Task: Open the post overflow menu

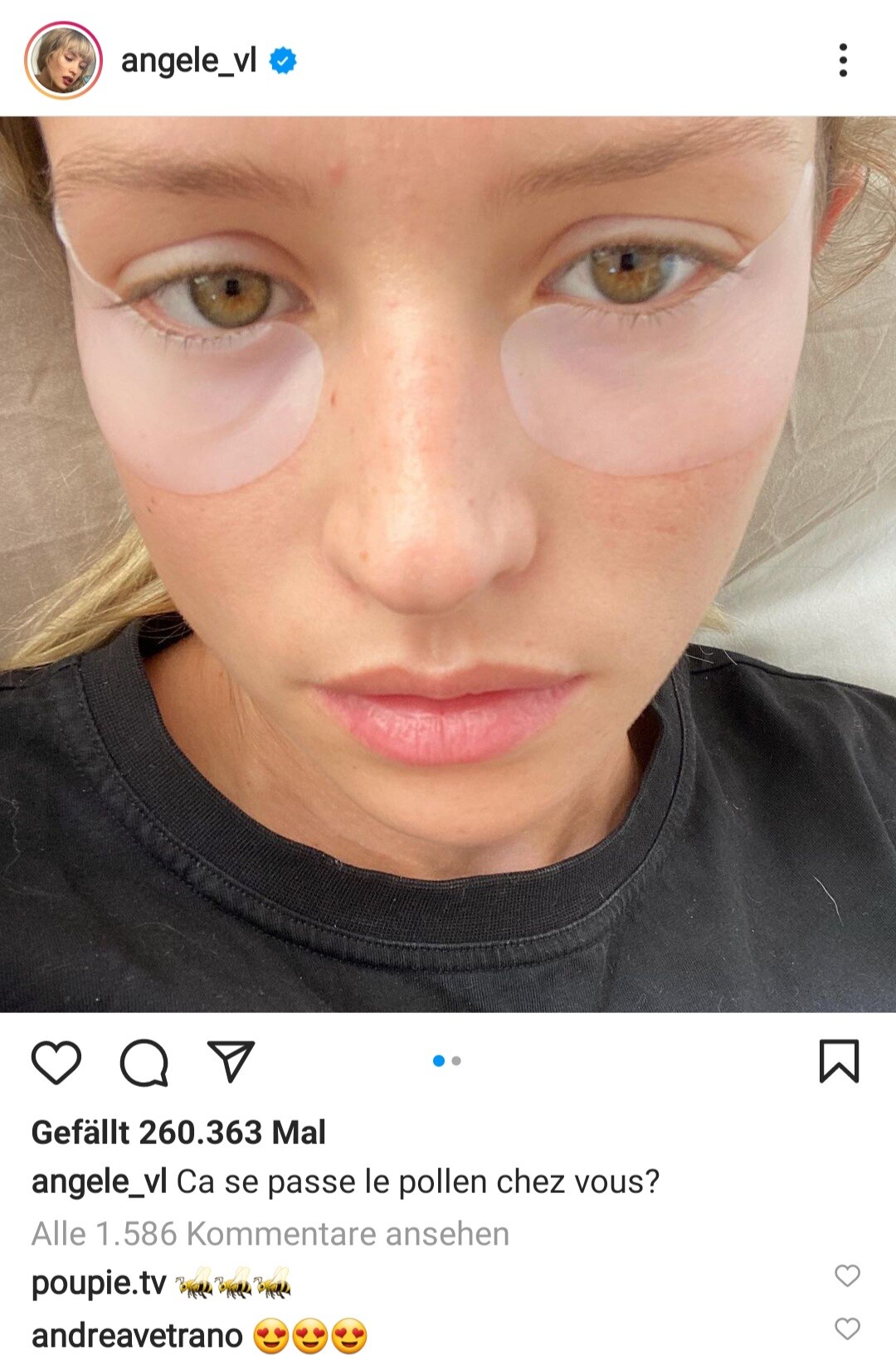Action: coord(843,61)
